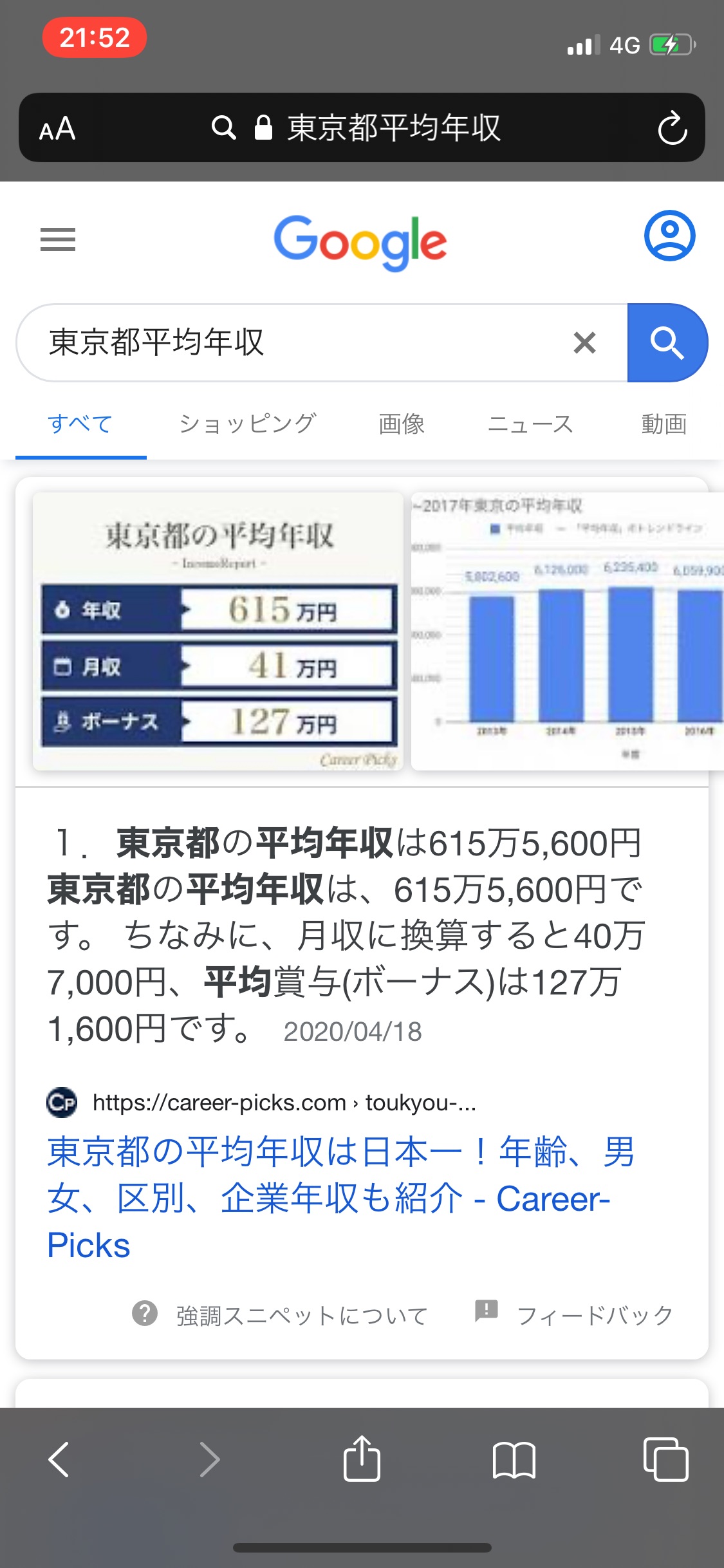Clear the search query text

coord(584,342)
